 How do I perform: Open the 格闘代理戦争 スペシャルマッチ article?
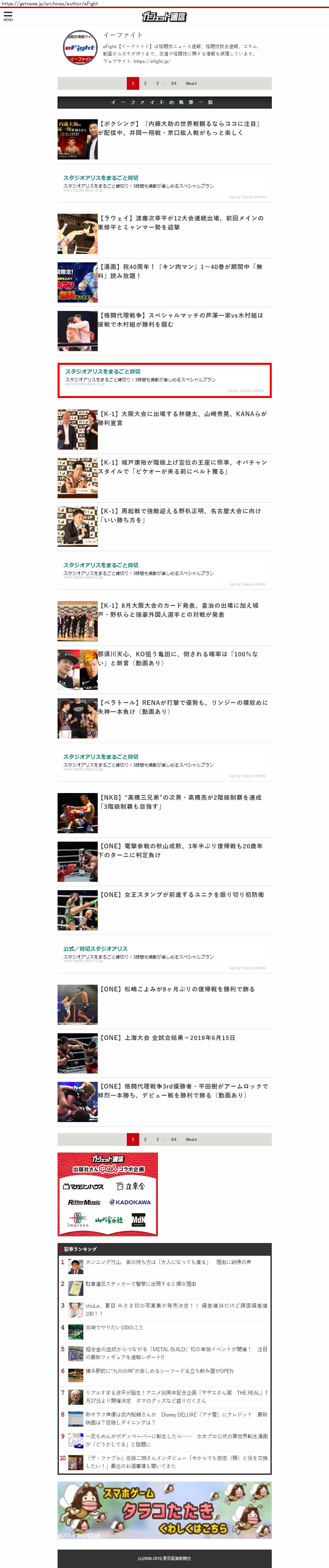coord(180,320)
